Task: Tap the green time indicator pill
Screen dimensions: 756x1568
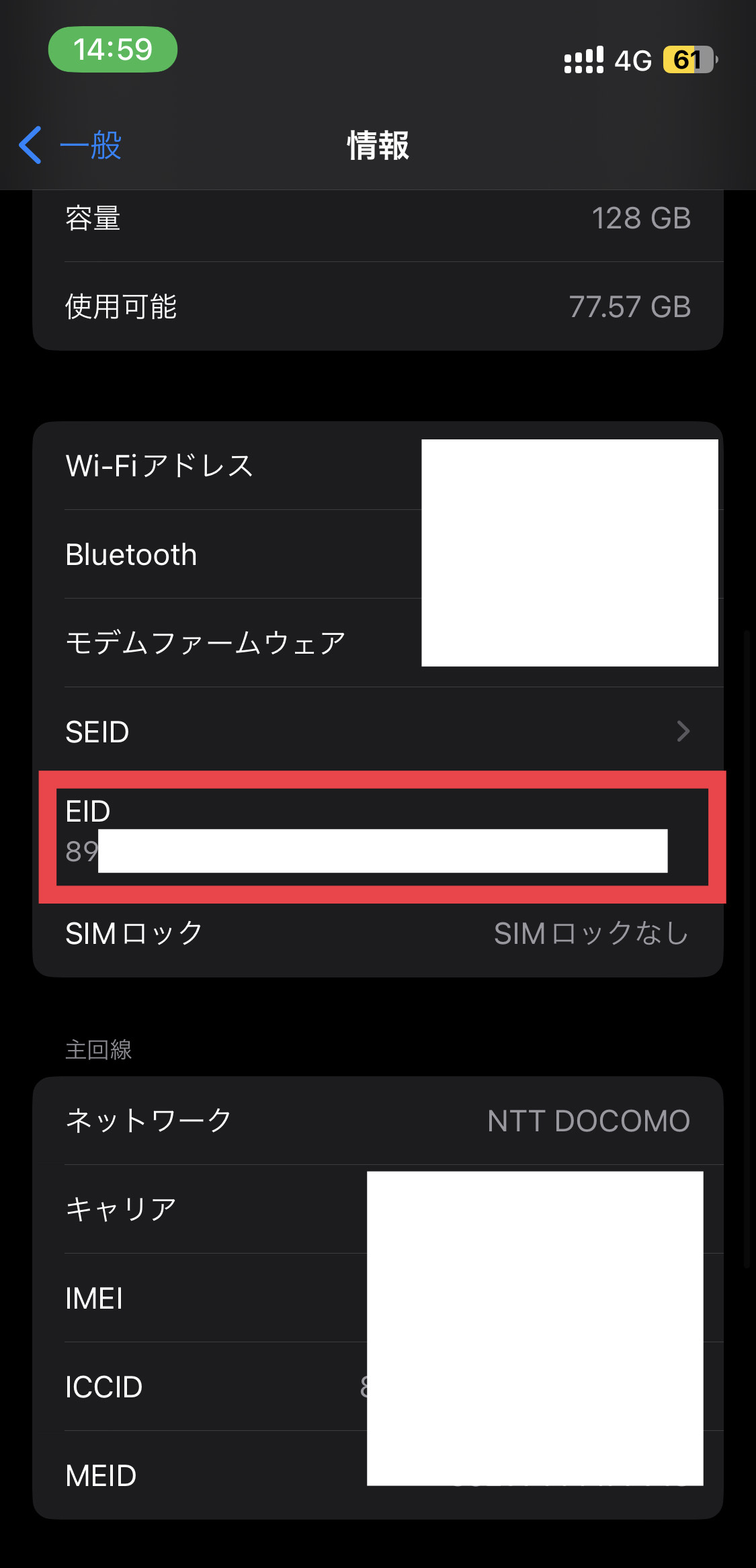Action: click(x=112, y=49)
